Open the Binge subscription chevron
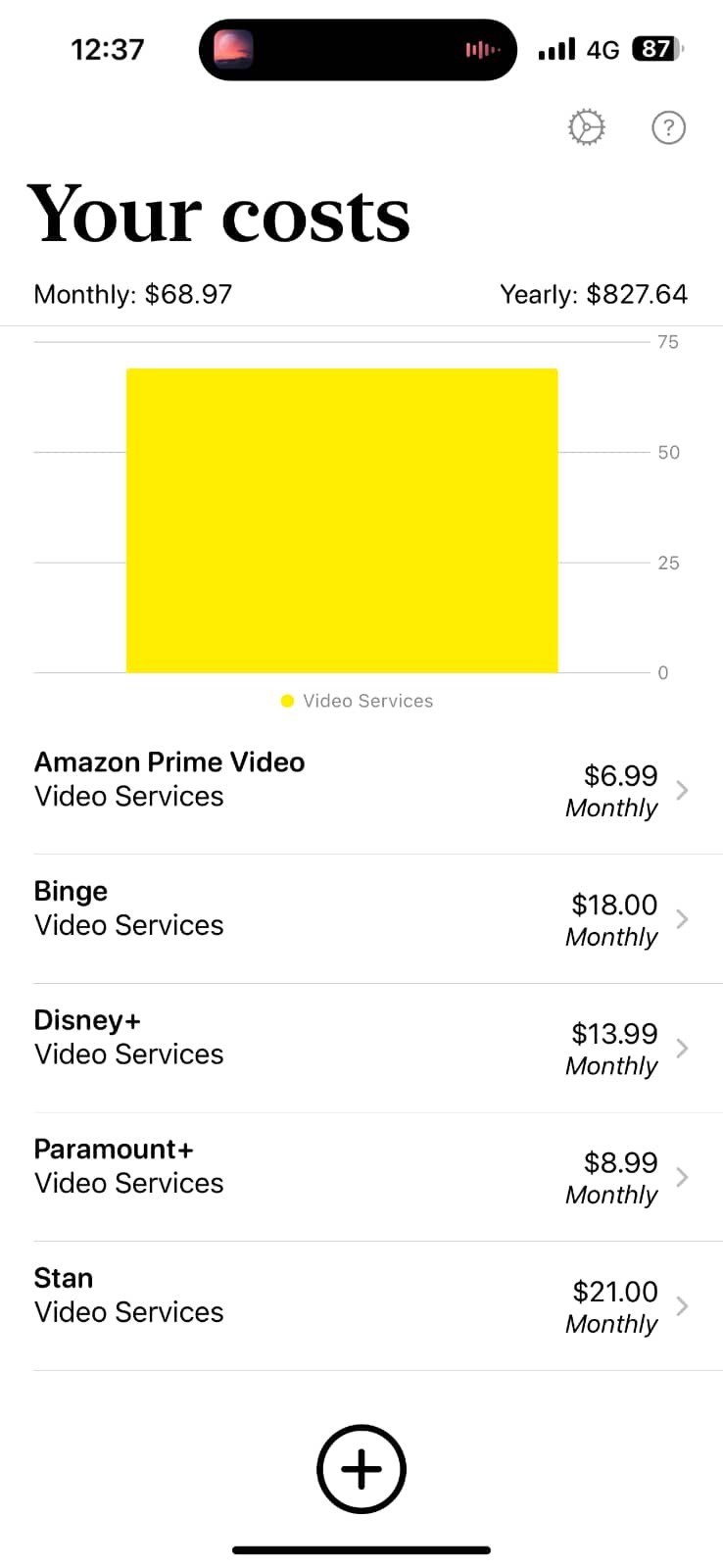Screen dimensions: 723x1568 [x=682, y=919]
